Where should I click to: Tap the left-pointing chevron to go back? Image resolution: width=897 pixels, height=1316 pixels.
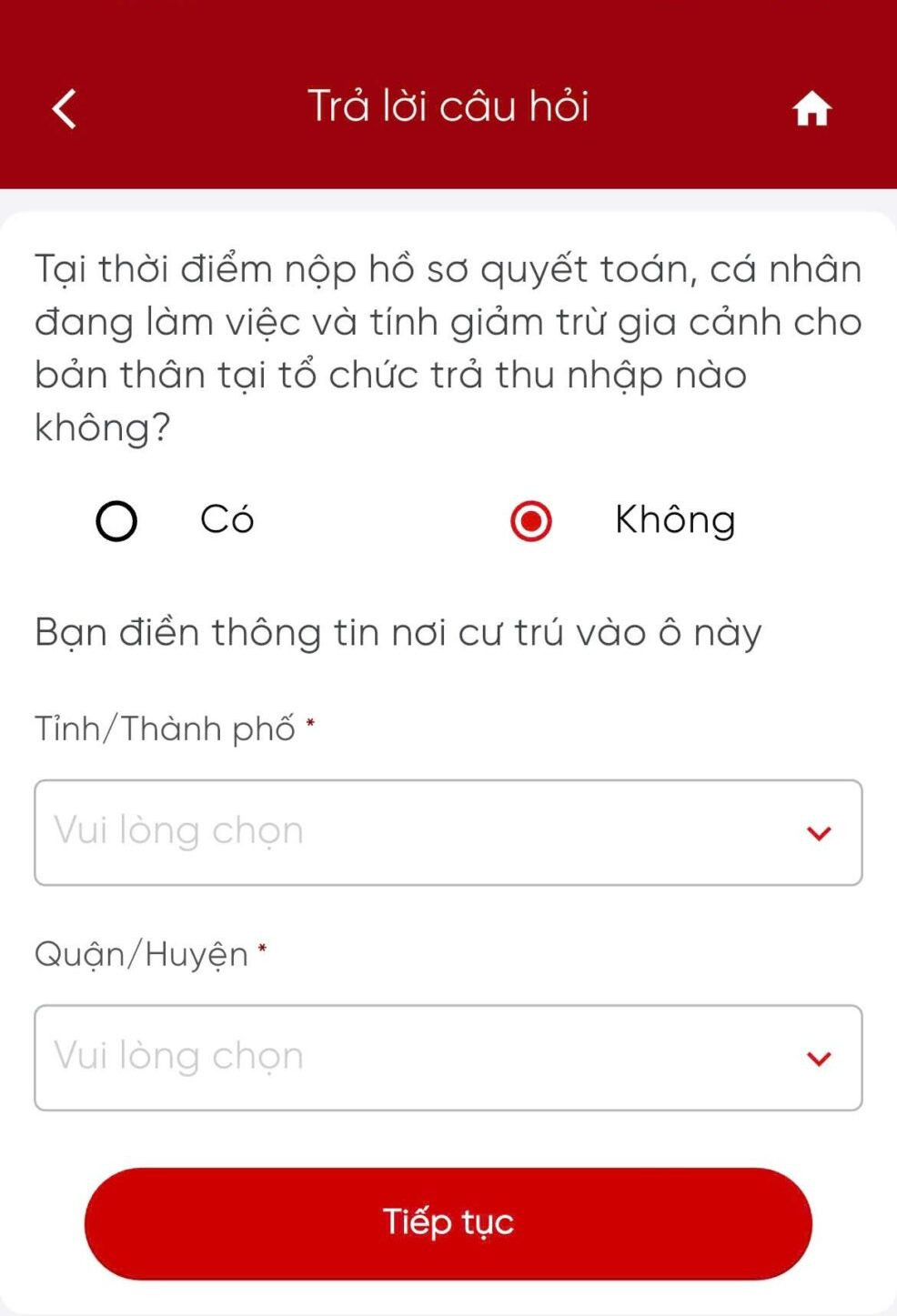pos(63,107)
